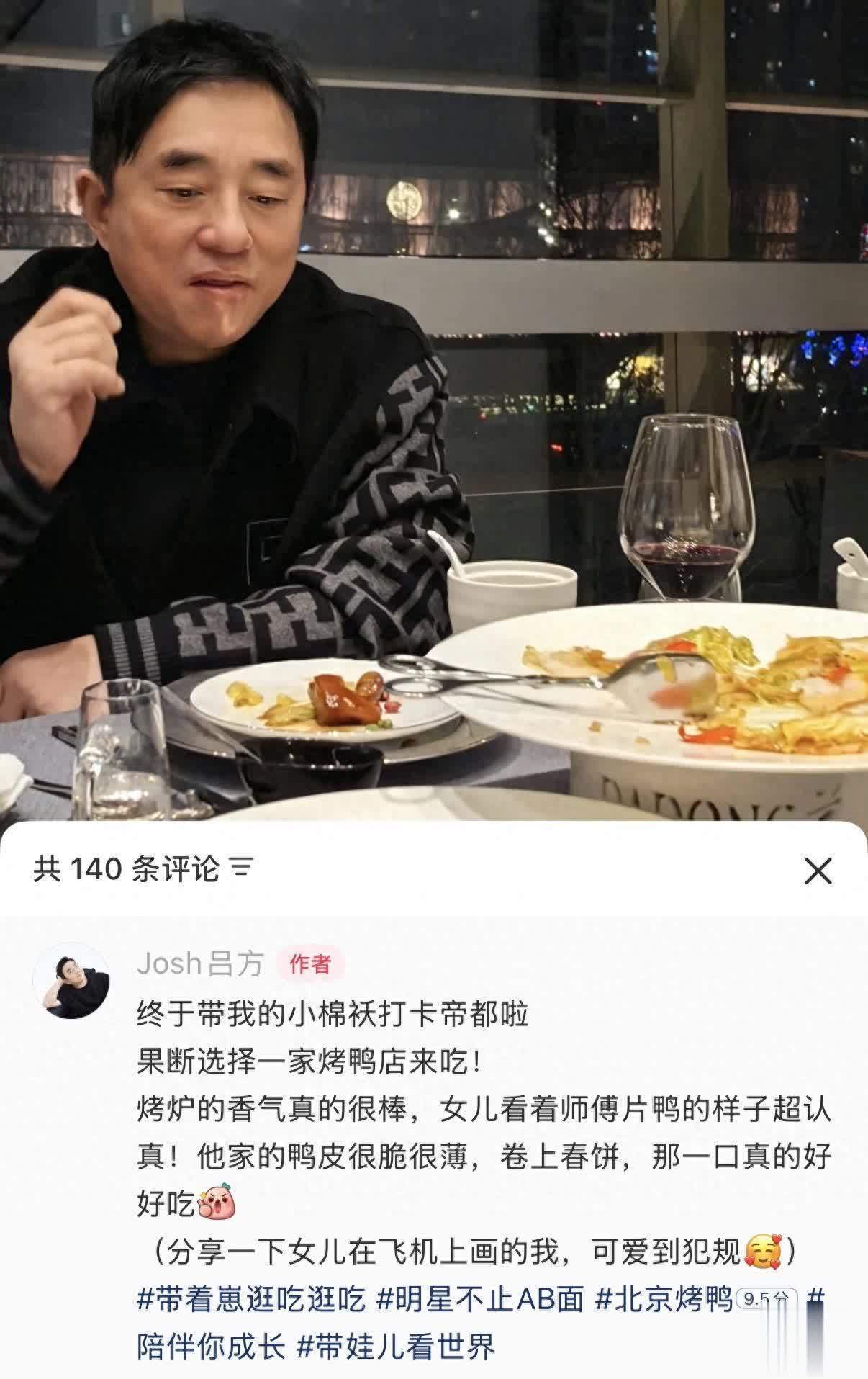Image resolution: width=868 pixels, height=1379 pixels.
Task: Open hashtag #明星不止AB面
Action: click(479, 1298)
